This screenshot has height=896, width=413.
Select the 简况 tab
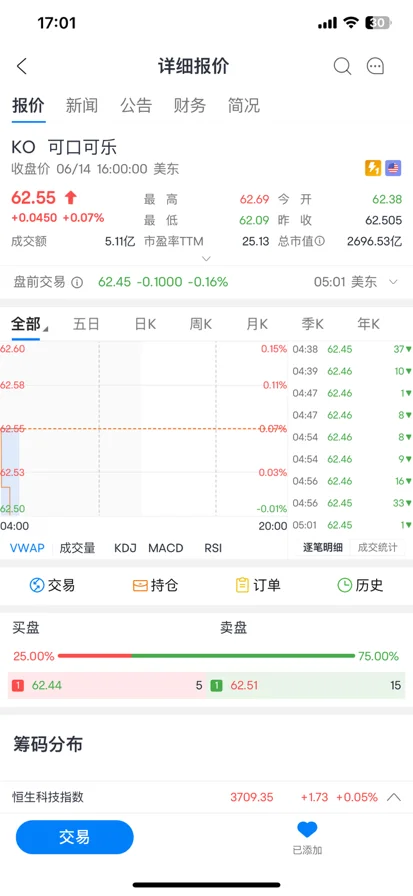coord(244,106)
